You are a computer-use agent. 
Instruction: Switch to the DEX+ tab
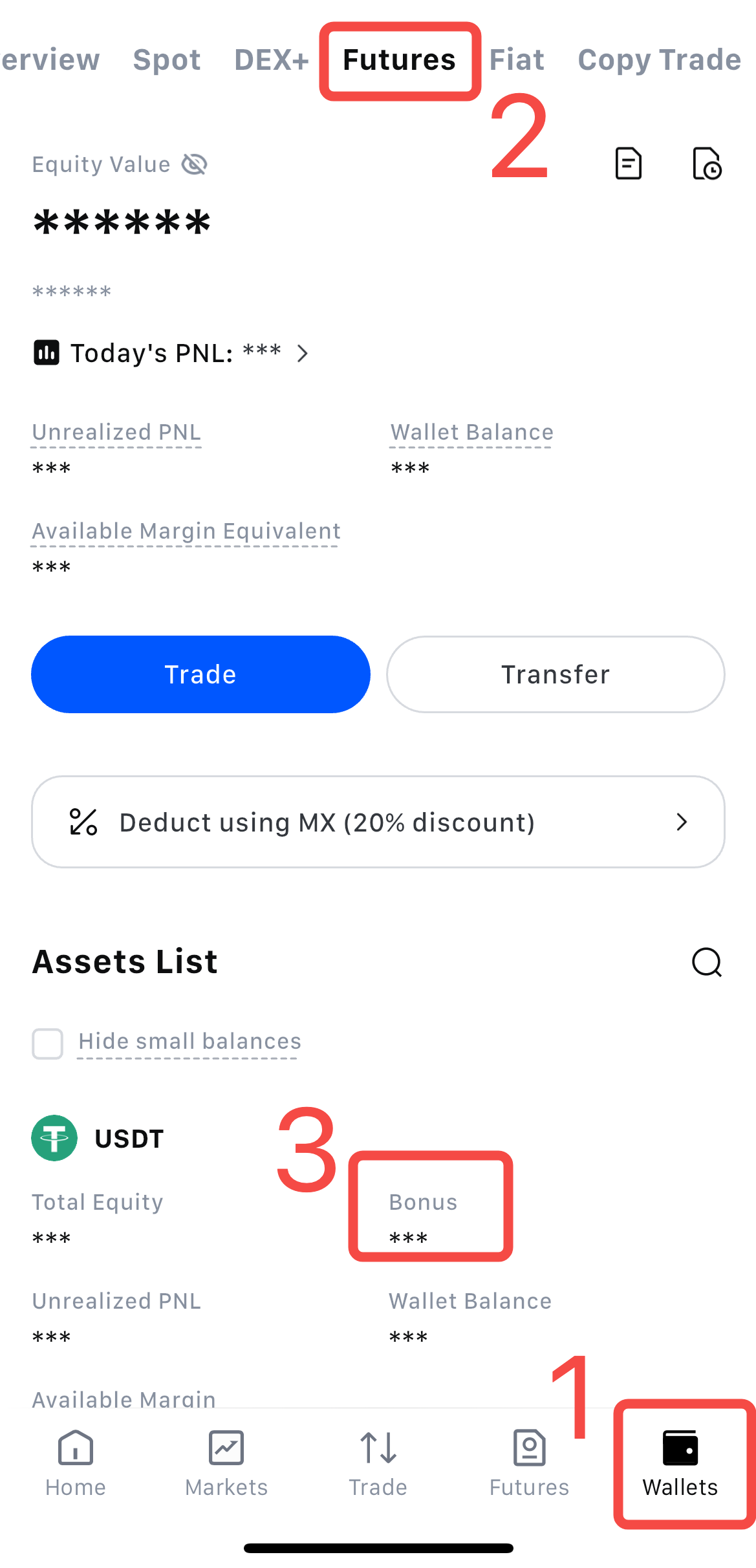click(x=271, y=60)
